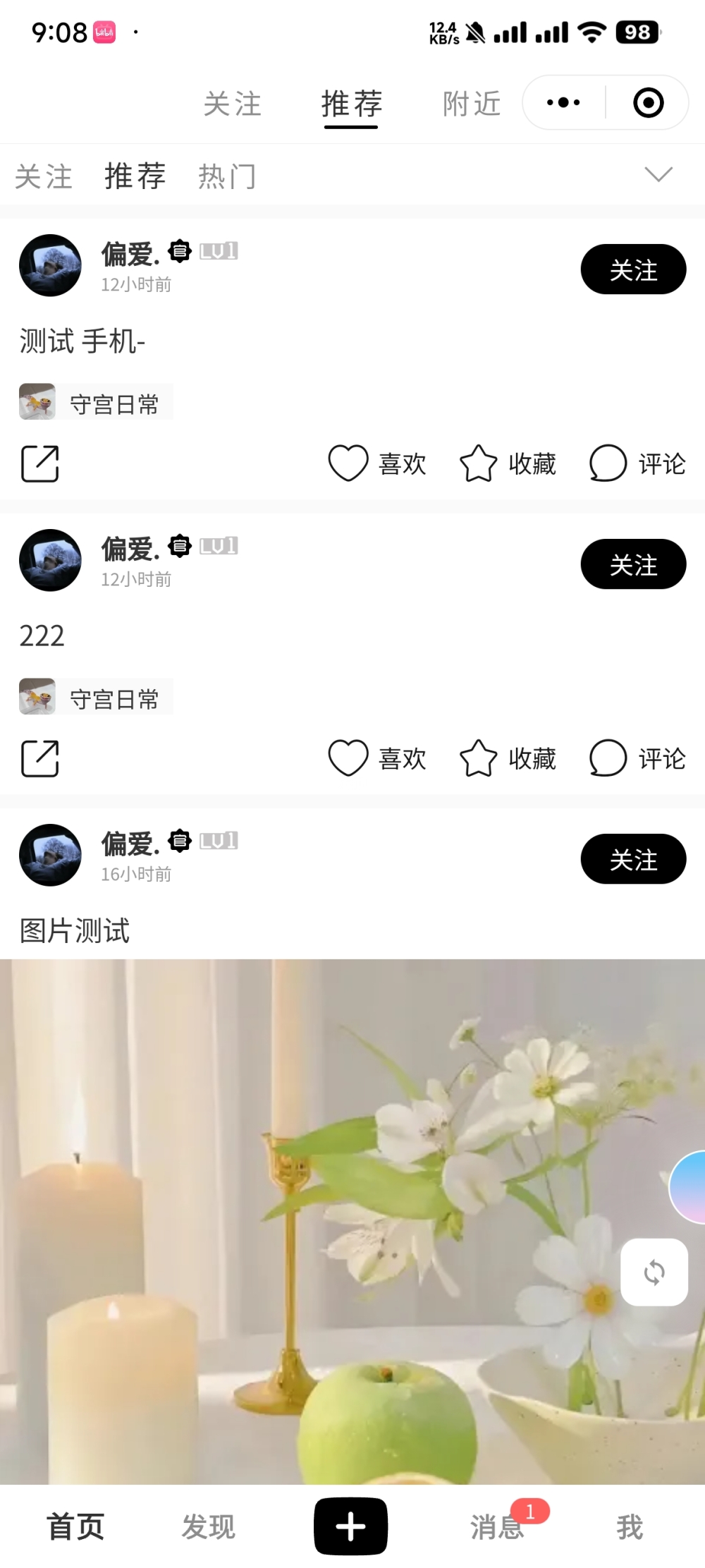Like the 测试 手机- post
Viewport: 705px width, 1568px height.
pyautogui.click(x=377, y=463)
